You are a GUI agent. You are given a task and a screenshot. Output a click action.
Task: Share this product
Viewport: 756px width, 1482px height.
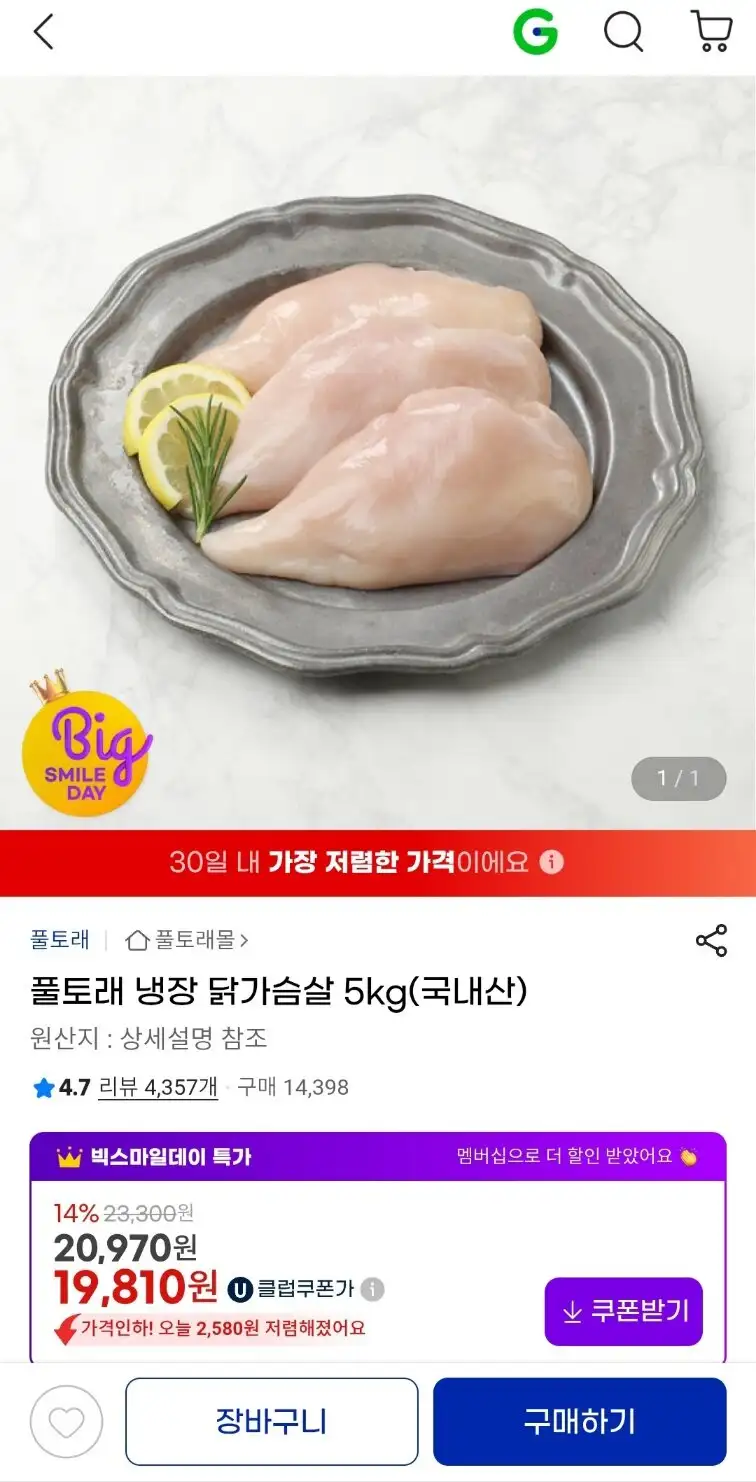coord(711,941)
